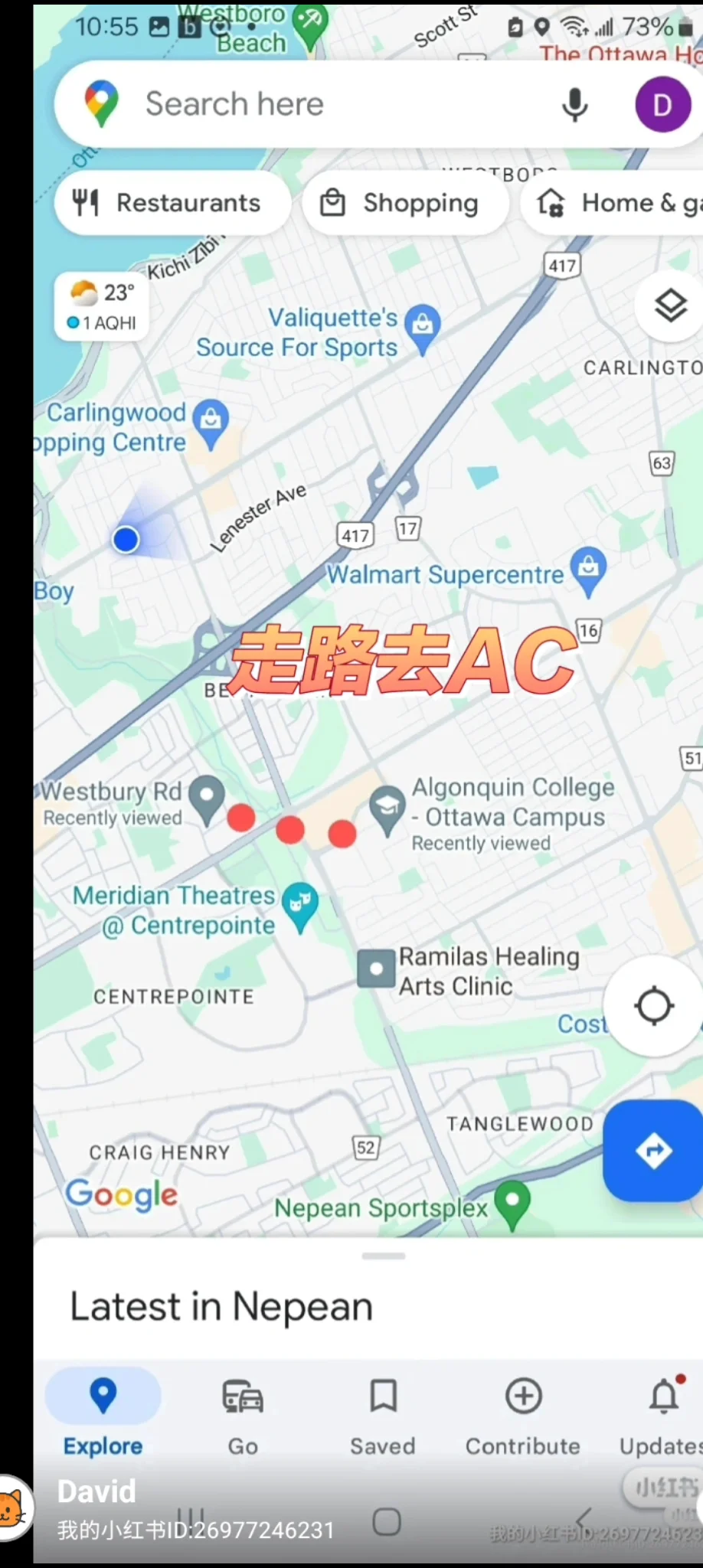
Task: Open the weather and air quality card
Action: (x=102, y=306)
